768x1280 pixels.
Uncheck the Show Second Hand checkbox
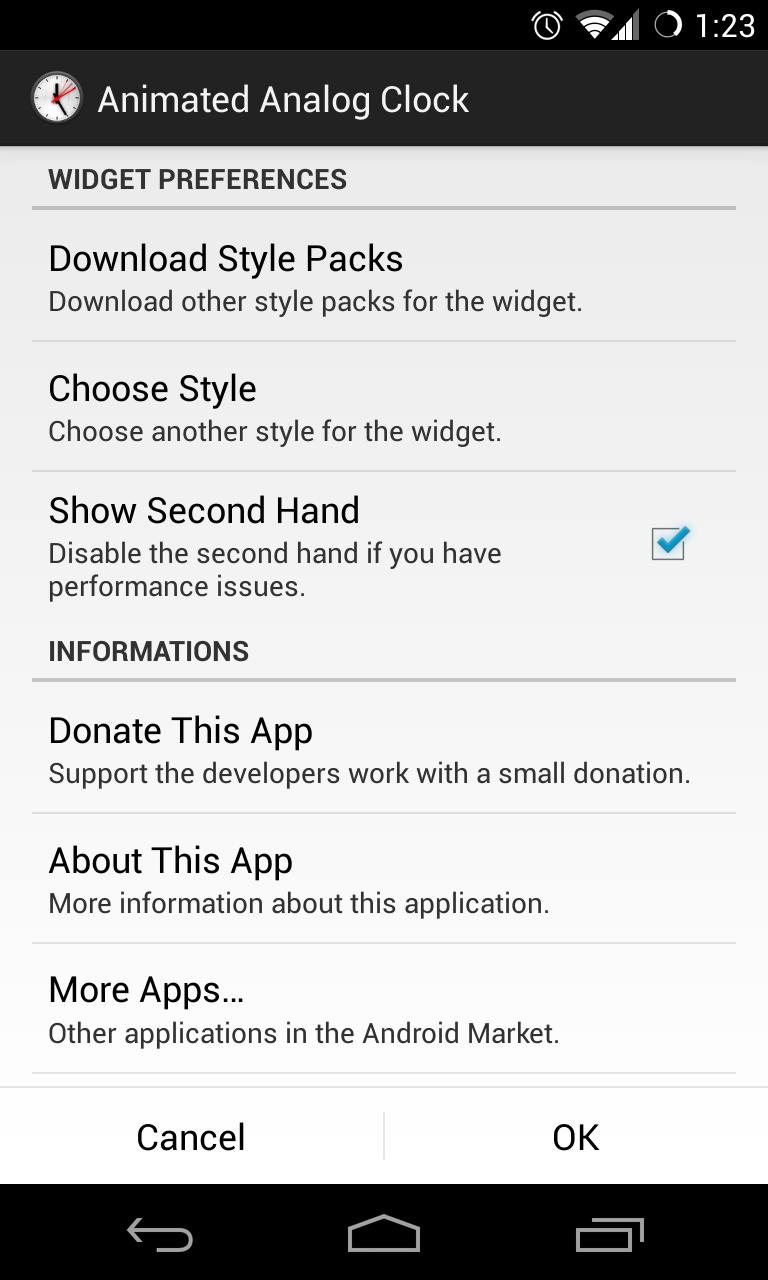(668, 544)
